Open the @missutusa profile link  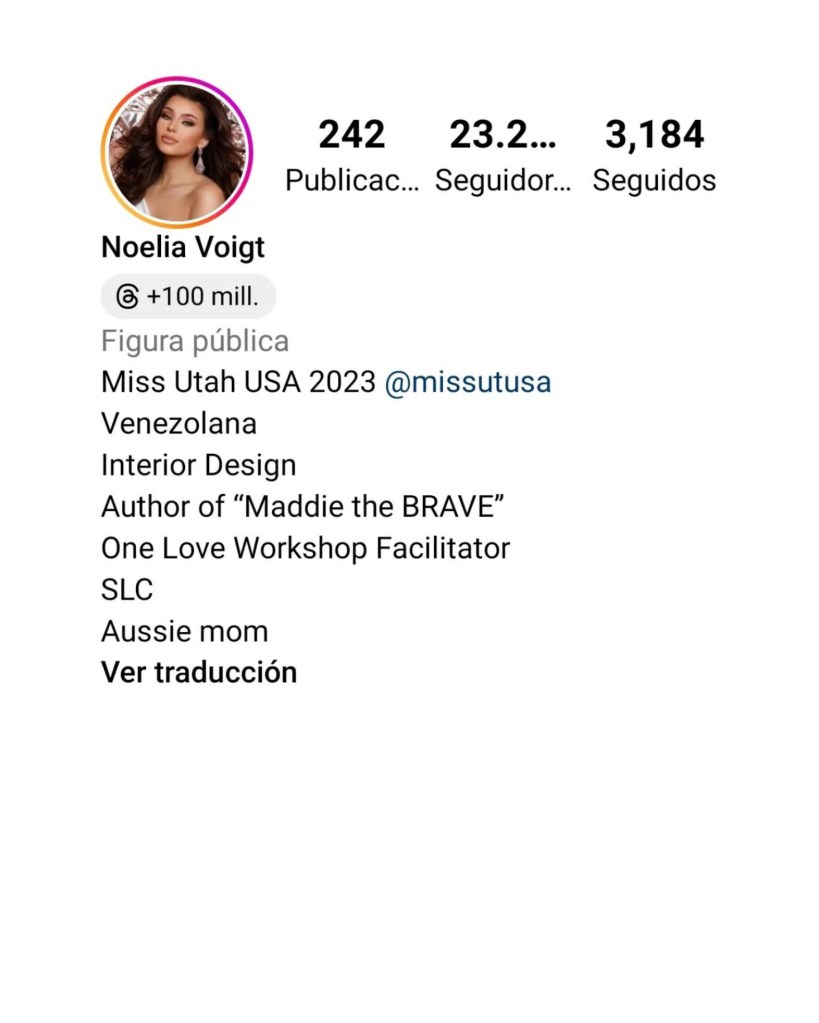coord(467,382)
